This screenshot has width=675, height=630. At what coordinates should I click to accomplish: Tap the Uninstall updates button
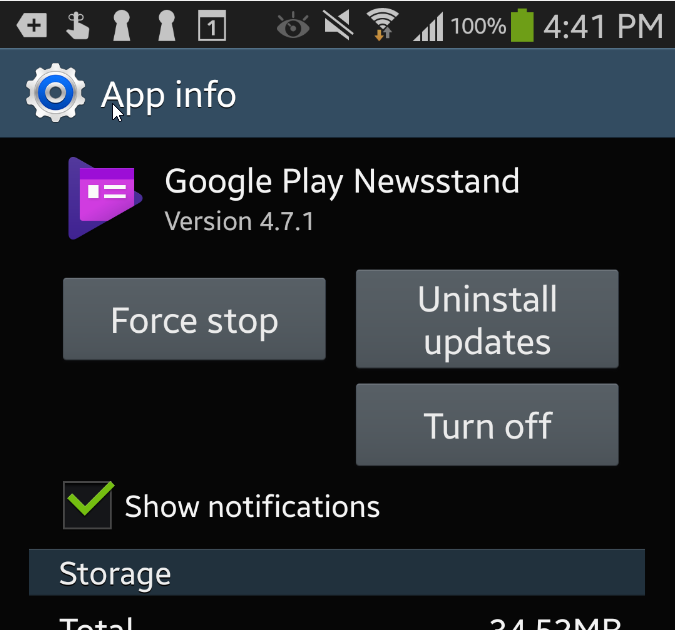pyautogui.click(x=487, y=320)
